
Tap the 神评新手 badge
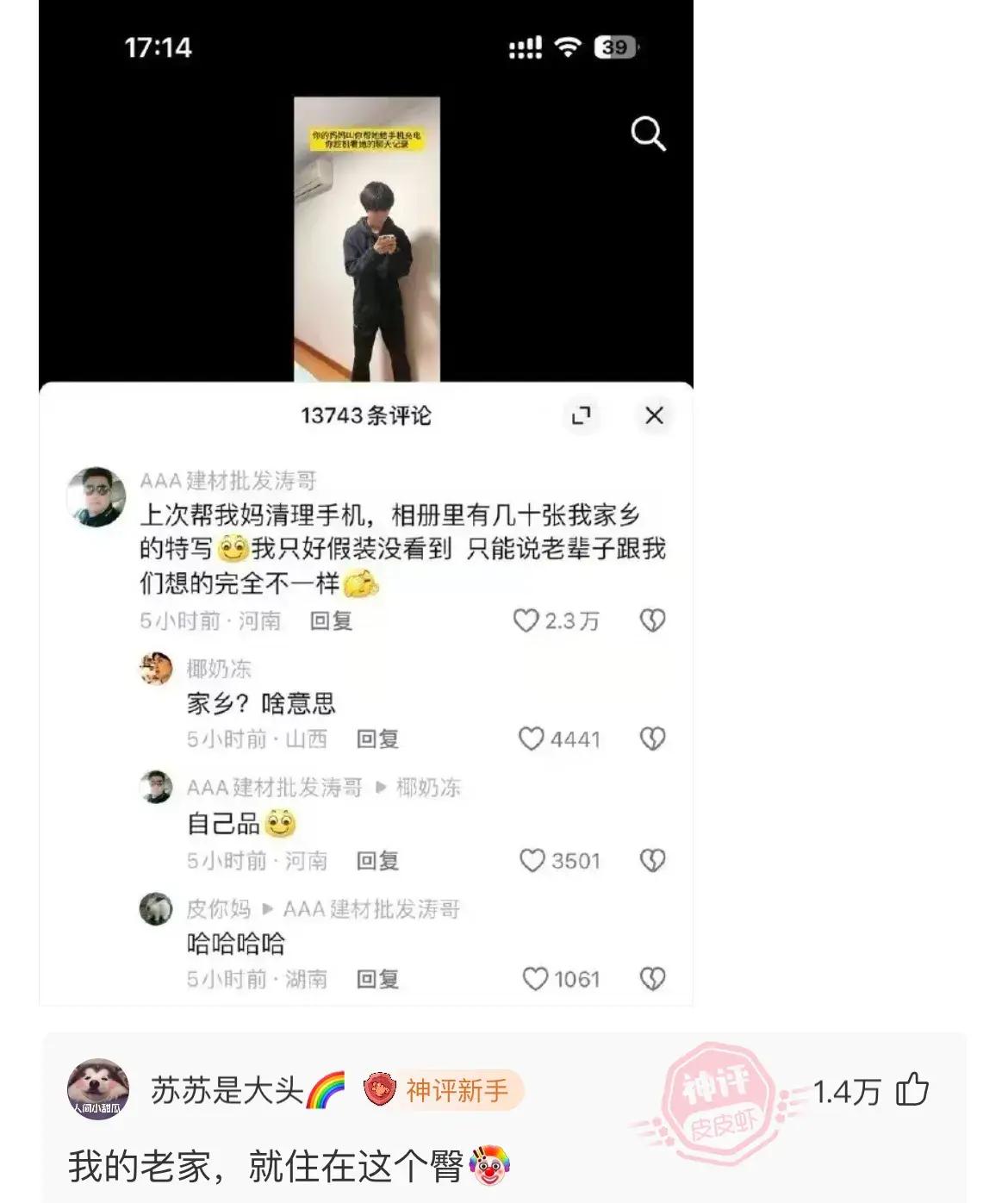click(x=441, y=1090)
